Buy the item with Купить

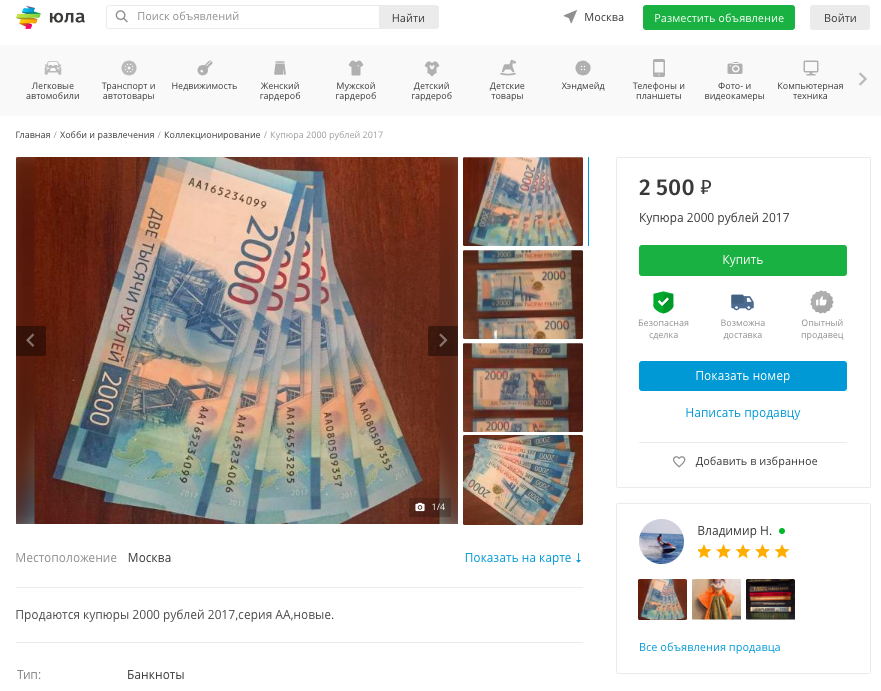(x=742, y=260)
